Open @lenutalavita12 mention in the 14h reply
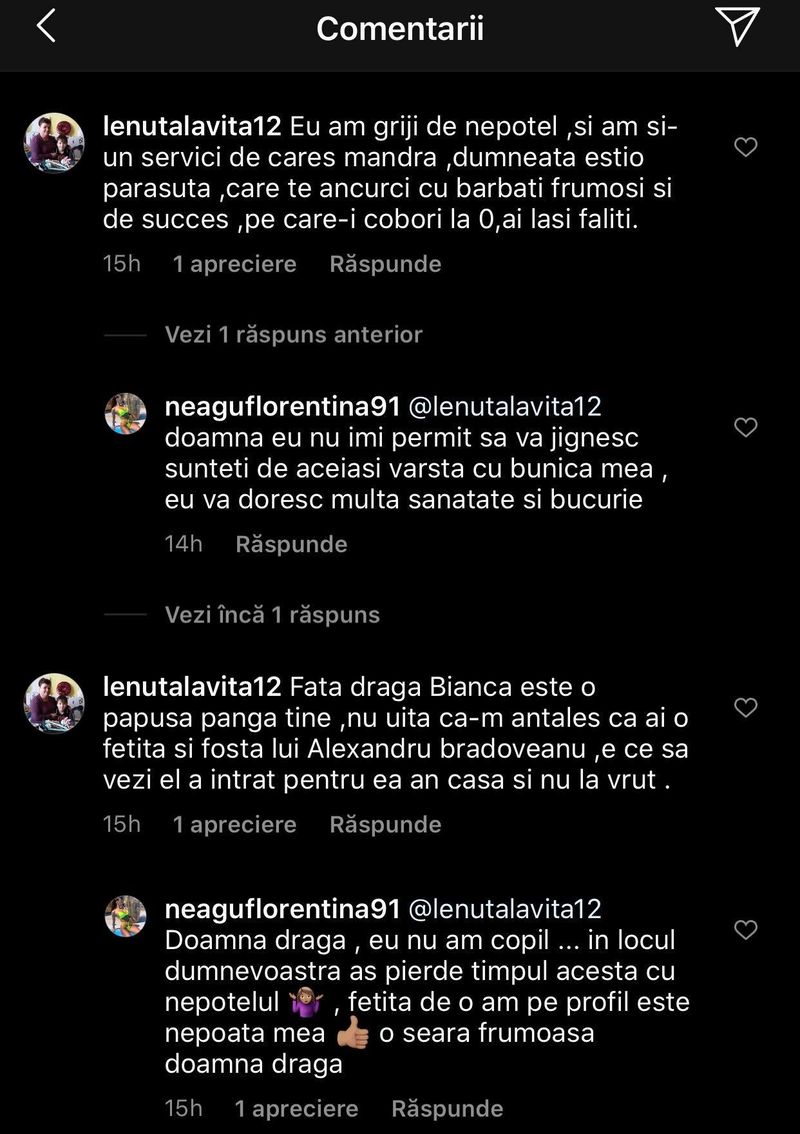The height and width of the screenshot is (1134, 800). (x=505, y=406)
